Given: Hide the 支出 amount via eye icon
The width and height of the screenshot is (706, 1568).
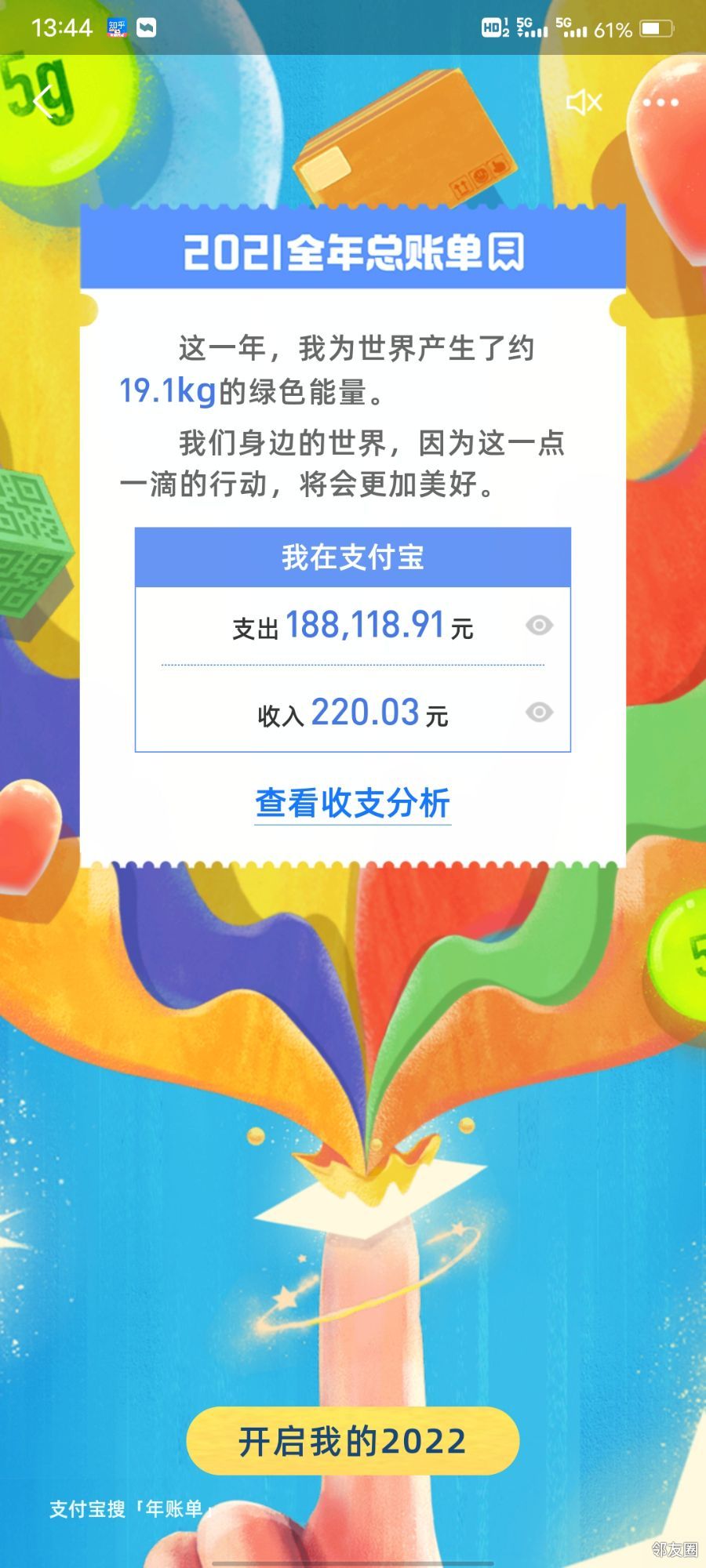Looking at the screenshot, I should coord(539,625).
